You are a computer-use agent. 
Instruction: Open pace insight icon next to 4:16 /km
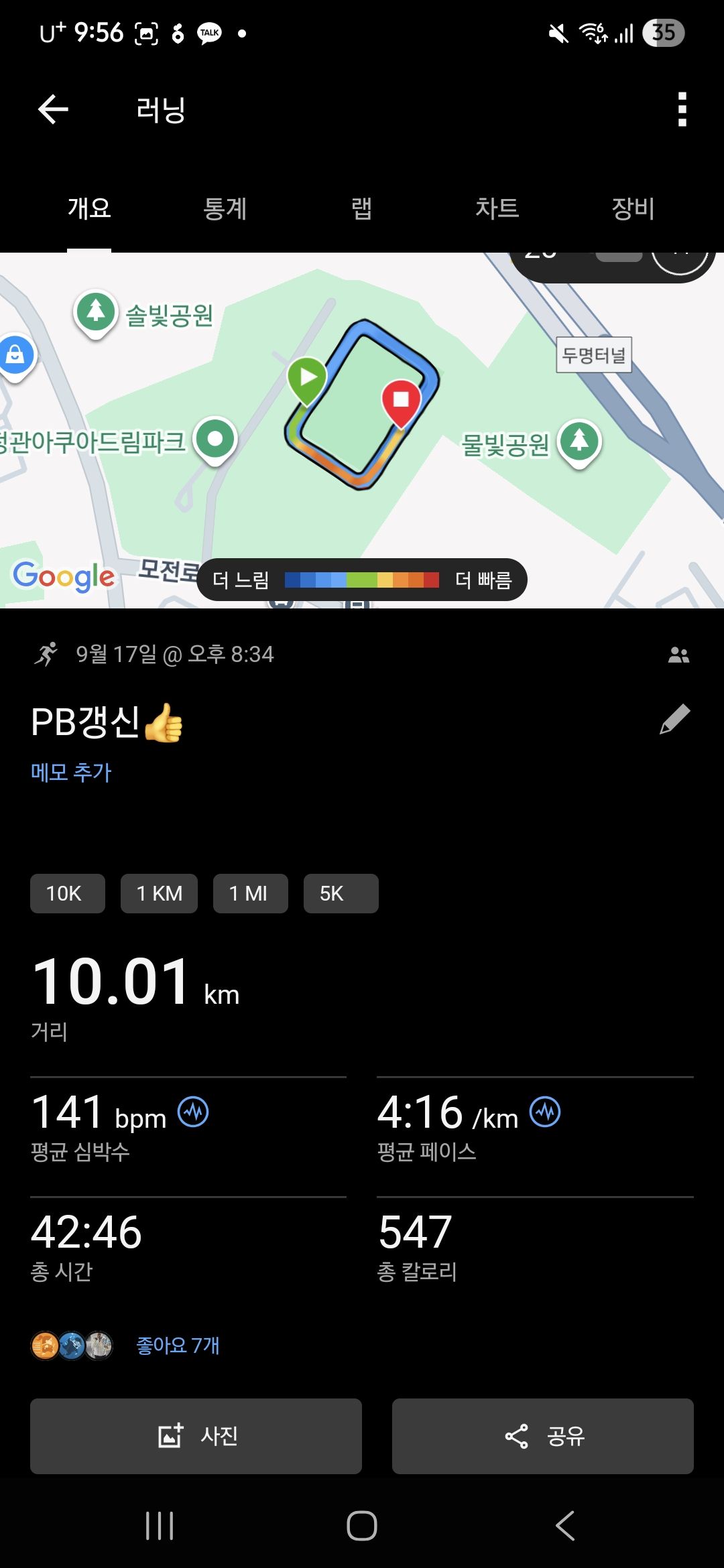(545, 1112)
